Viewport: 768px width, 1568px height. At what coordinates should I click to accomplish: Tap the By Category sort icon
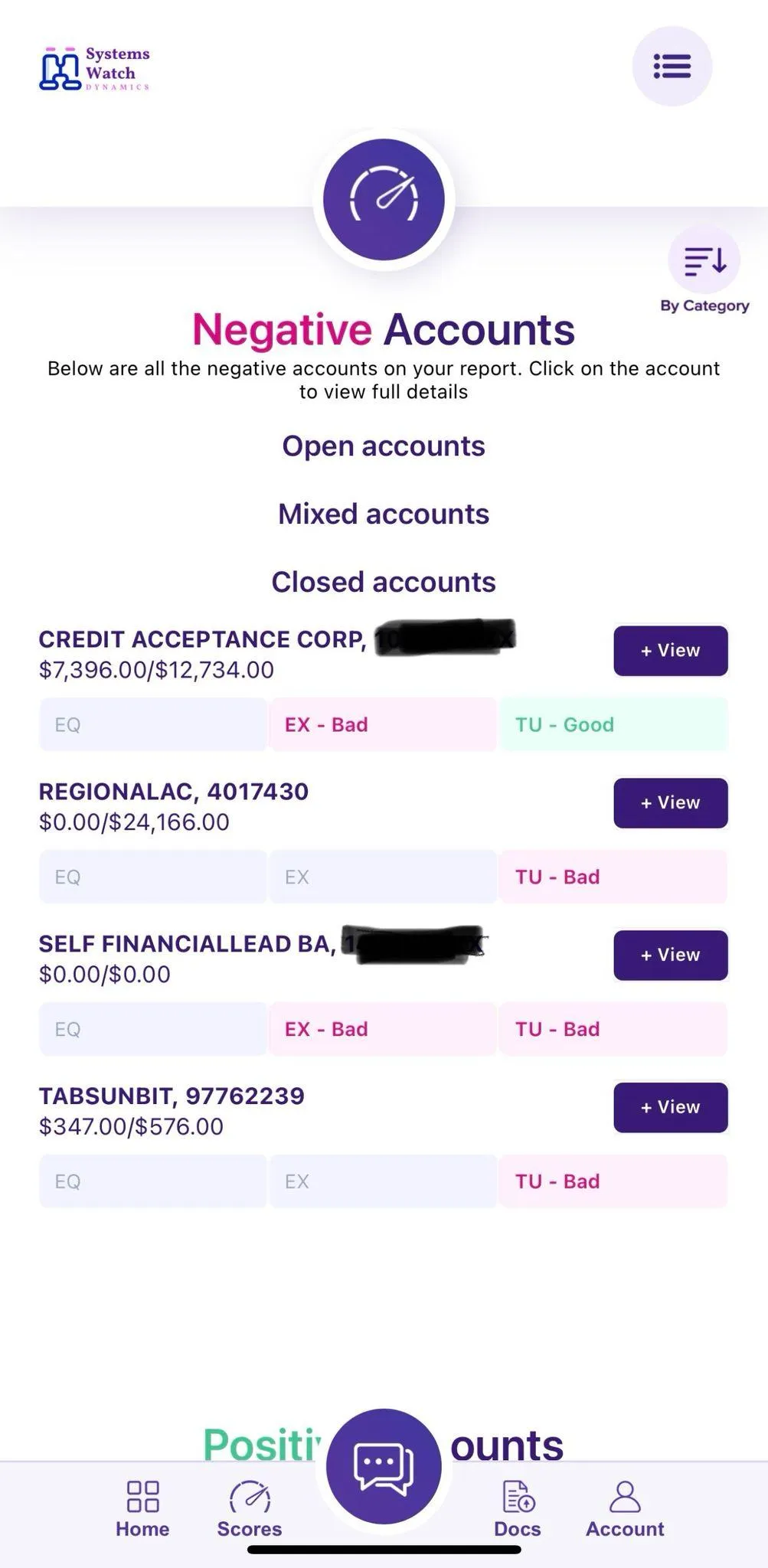(x=704, y=261)
